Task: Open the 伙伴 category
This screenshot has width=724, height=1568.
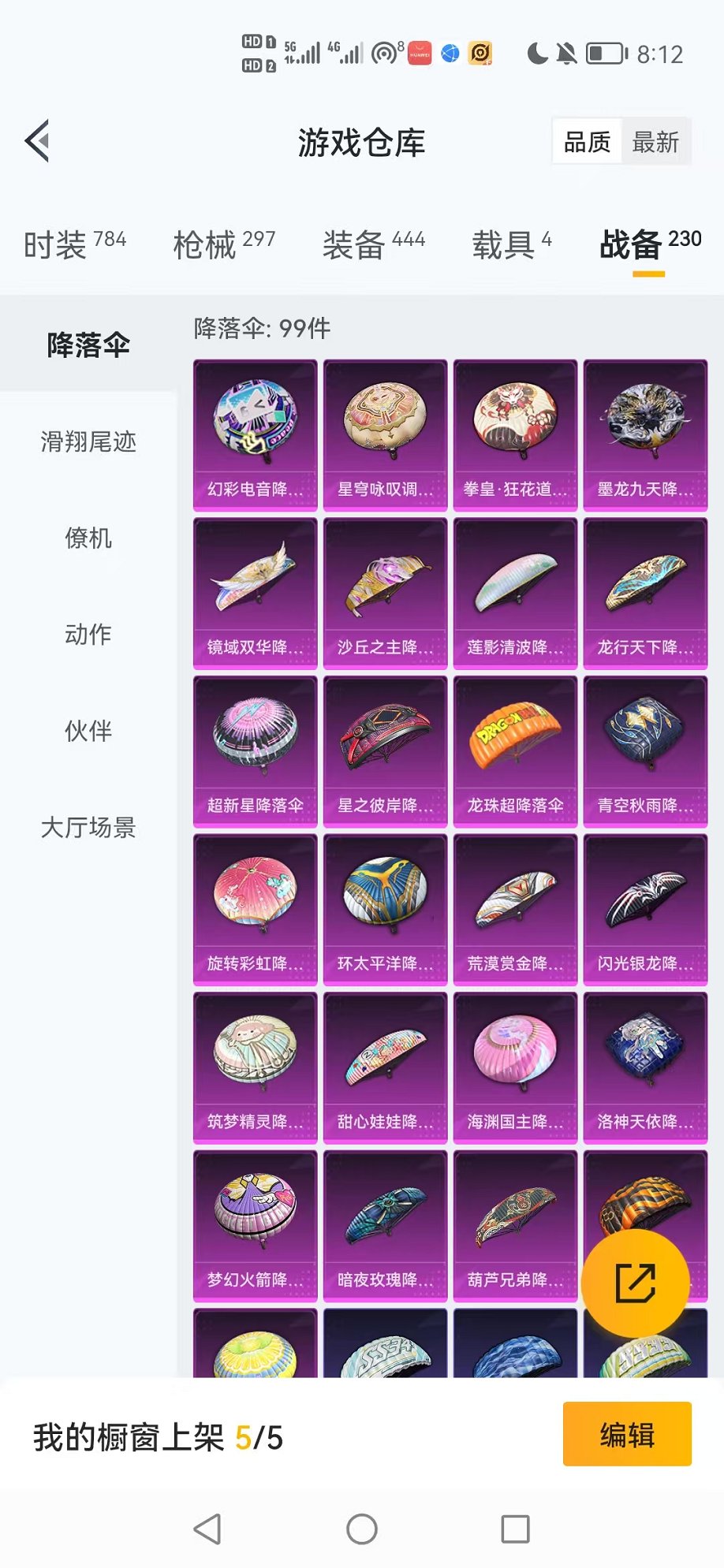Action: click(88, 731)
